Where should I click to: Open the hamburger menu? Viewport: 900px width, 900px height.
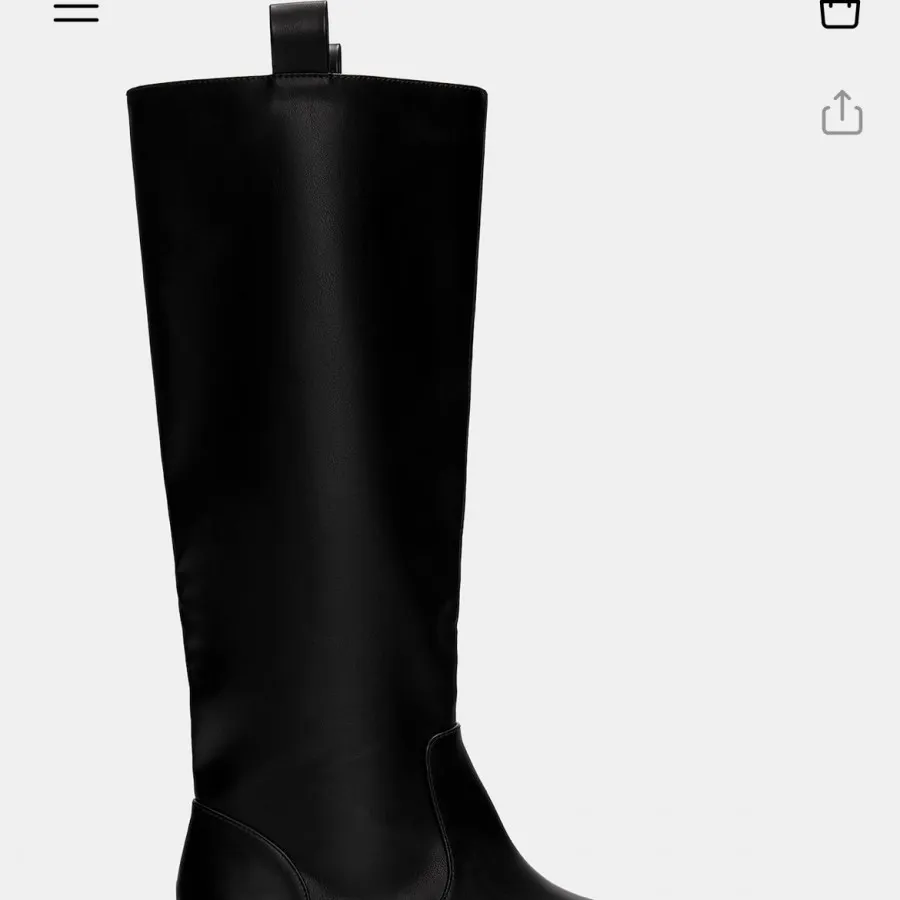point(76,12)
